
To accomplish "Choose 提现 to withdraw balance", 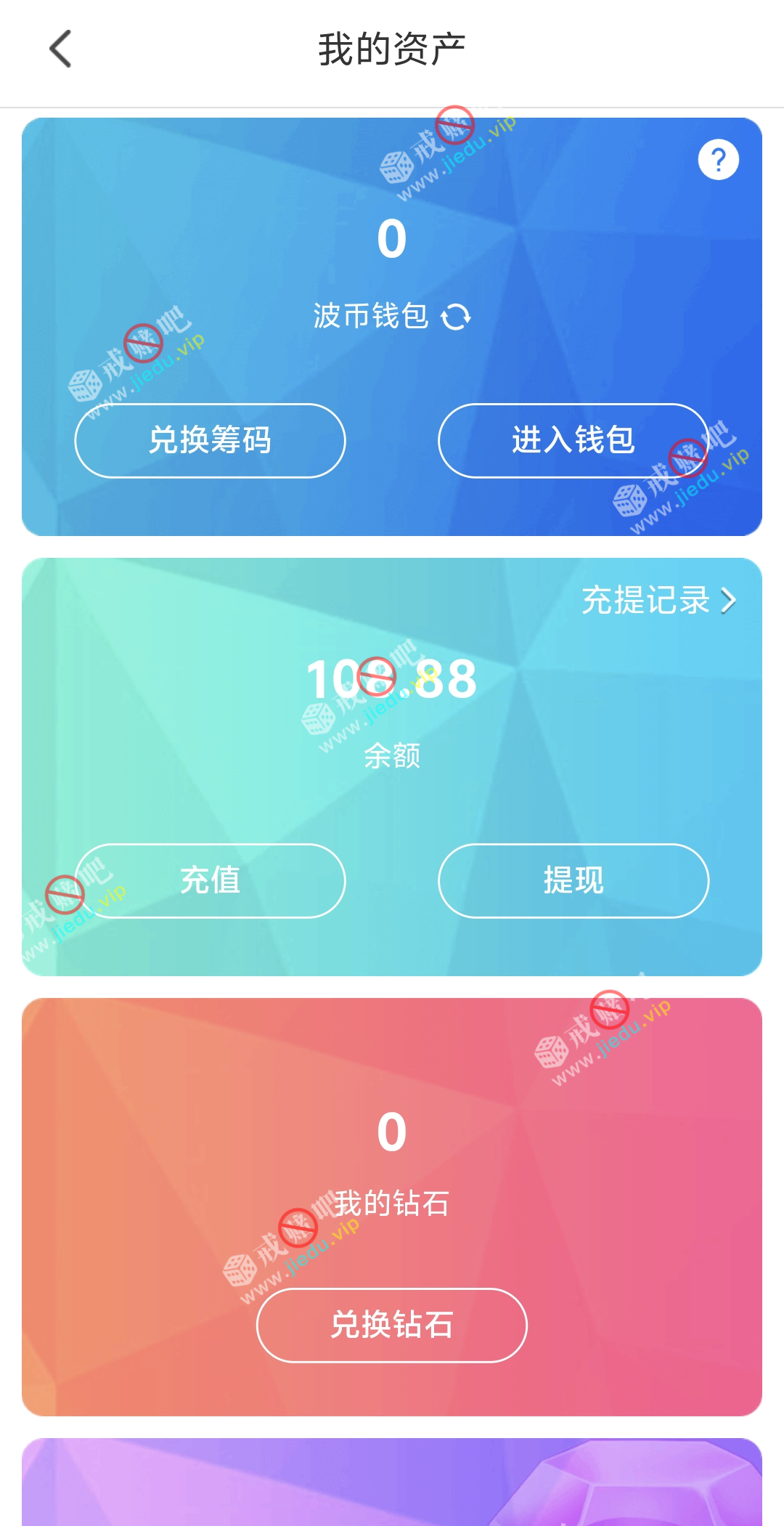I will tap(573, 880).
